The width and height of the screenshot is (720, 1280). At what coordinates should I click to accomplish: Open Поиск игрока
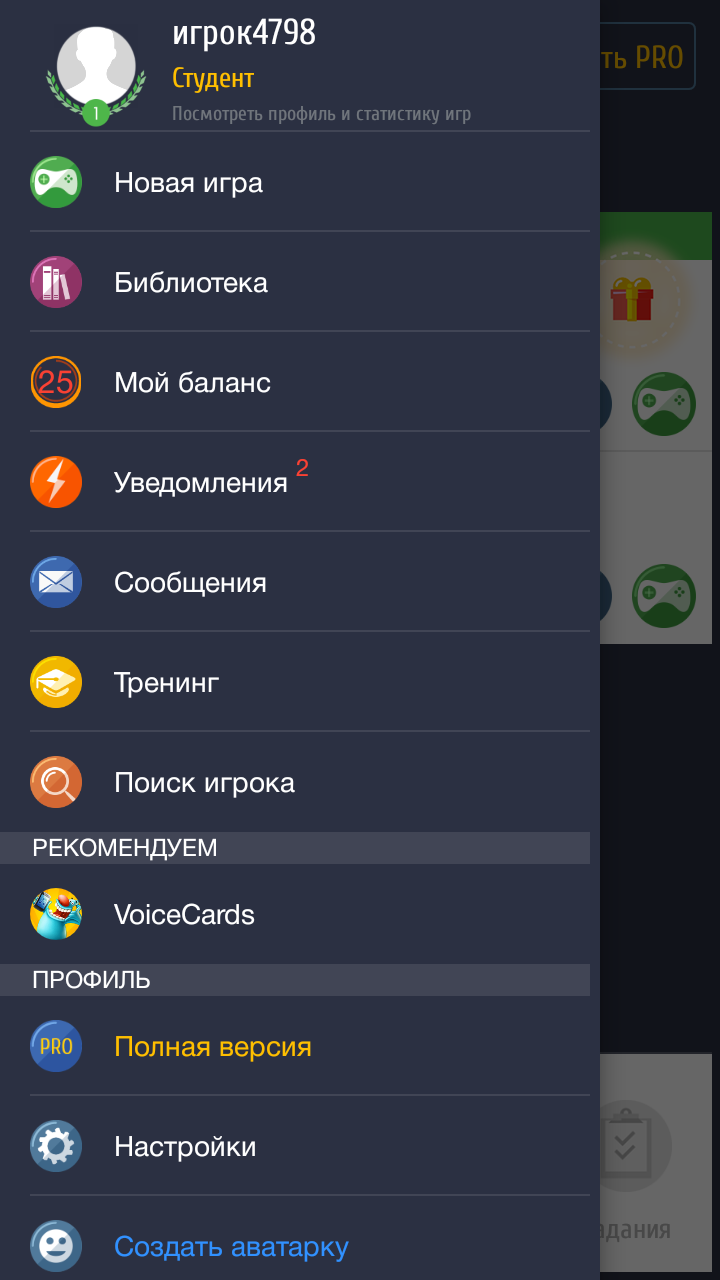pyautogui.click(x=300, y=782)
